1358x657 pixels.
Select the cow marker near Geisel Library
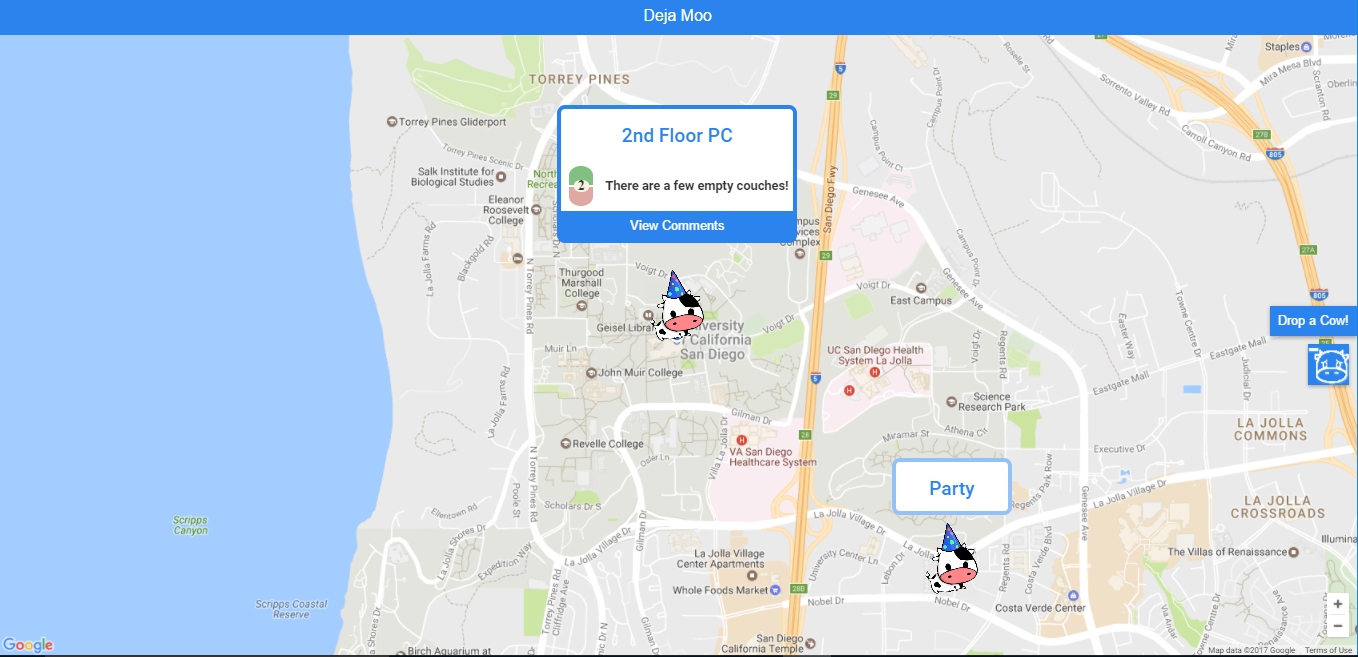[679, 310]
